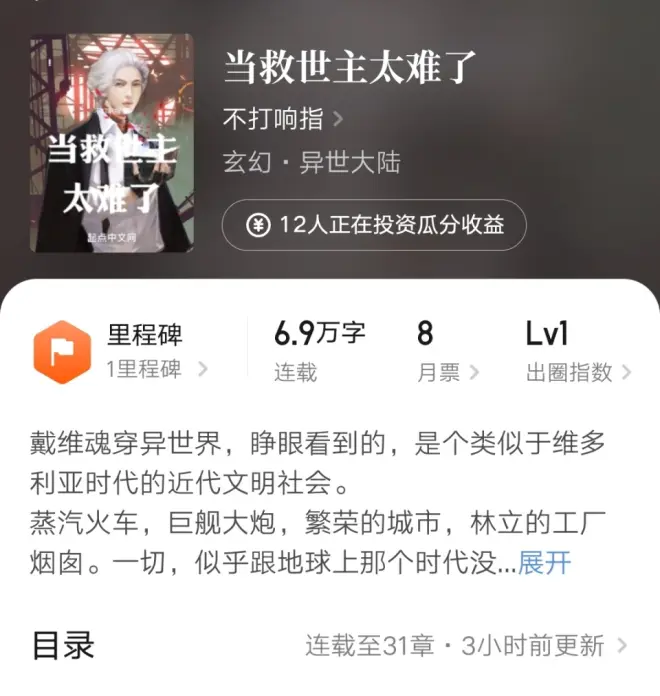The width and height of the screenshot is (660, 696).
Task: Expand the synopsis with 展开
Action: 544,562
